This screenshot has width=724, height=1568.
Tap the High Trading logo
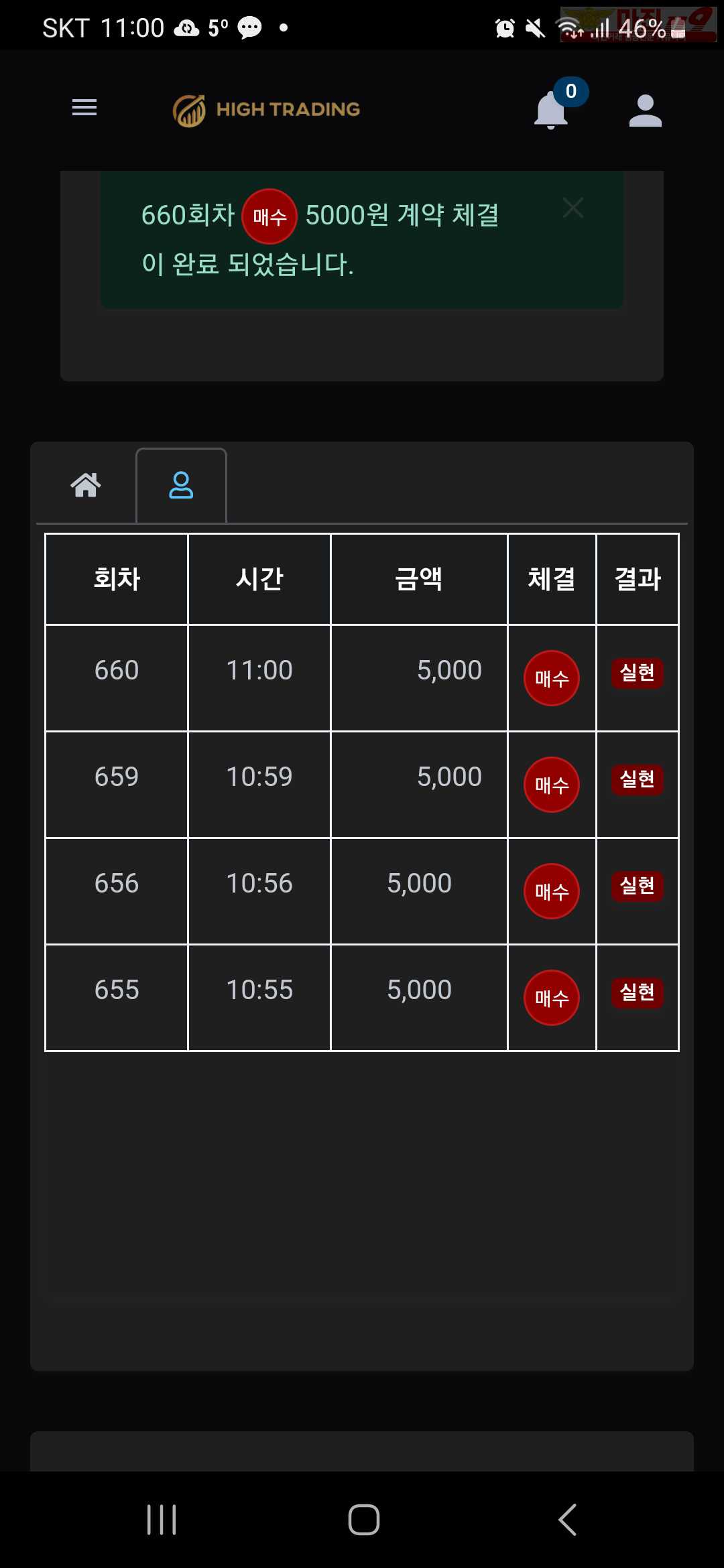tap(266, 110)
